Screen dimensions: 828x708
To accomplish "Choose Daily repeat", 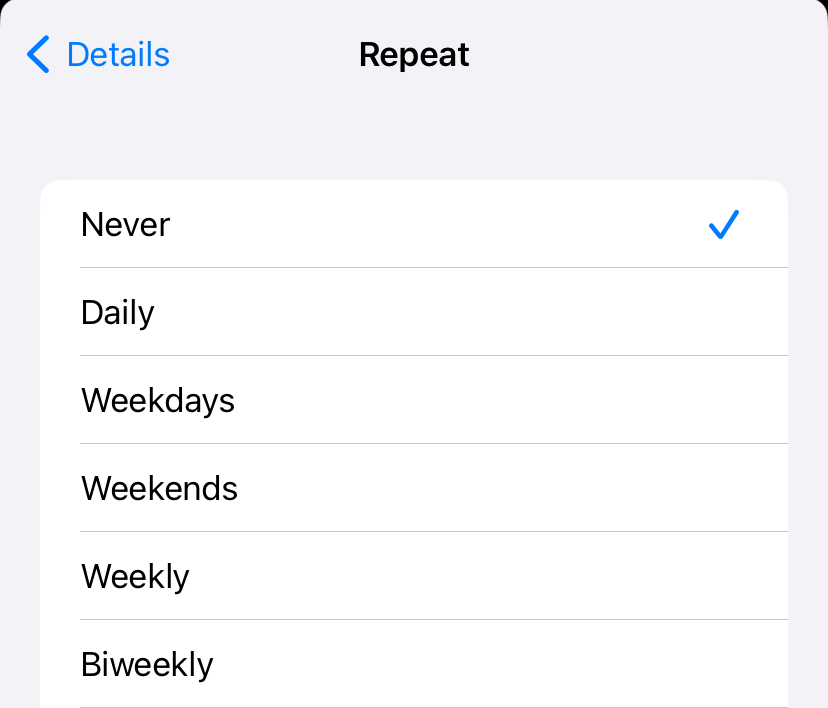I will point(413,313).
